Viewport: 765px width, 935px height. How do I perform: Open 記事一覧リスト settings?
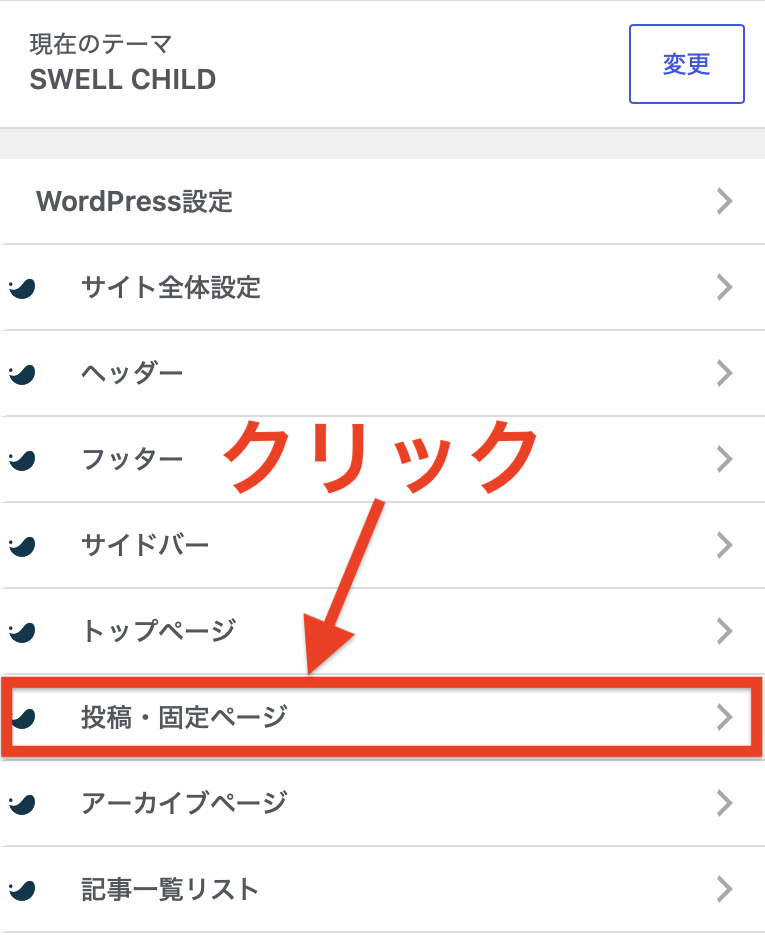coord(382,888)
